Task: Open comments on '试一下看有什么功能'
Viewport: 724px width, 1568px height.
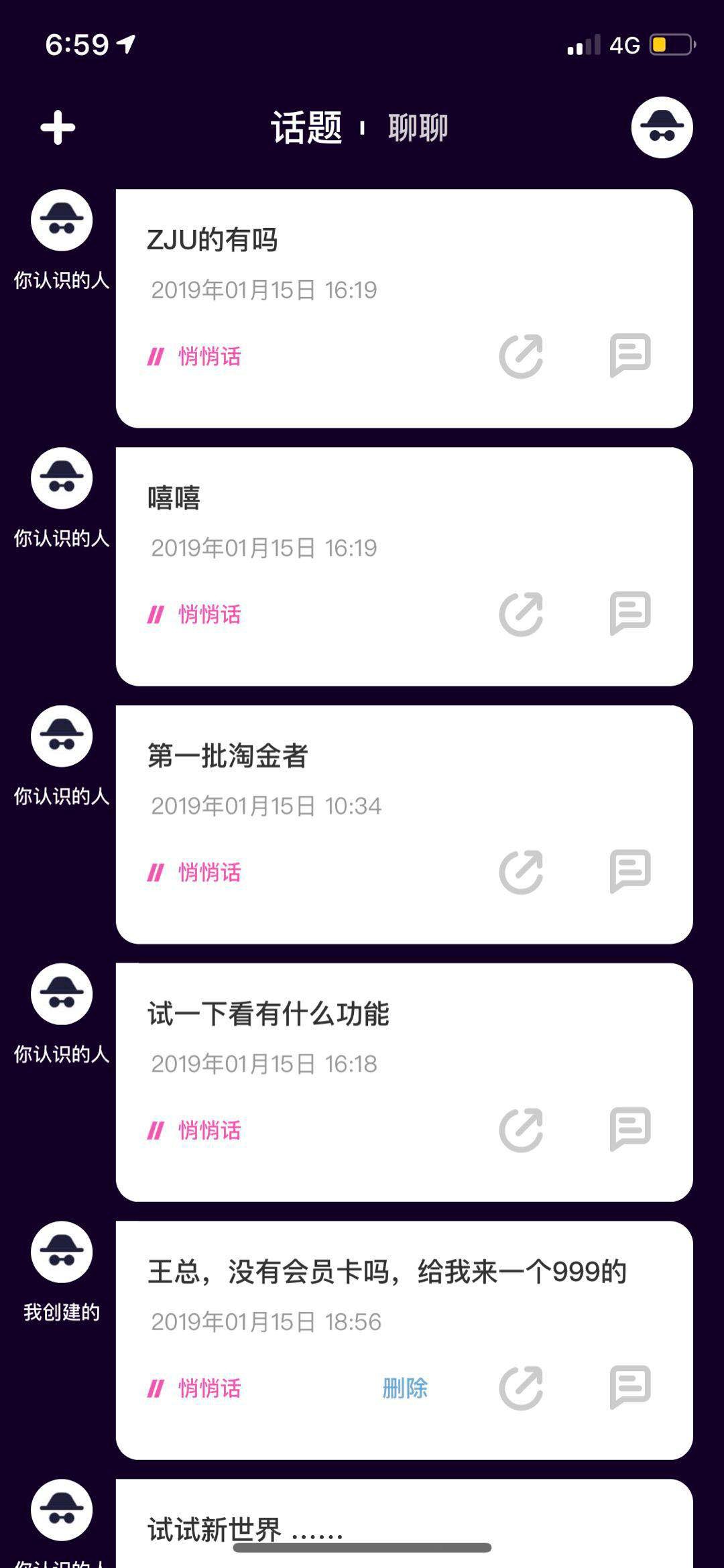Action: coord(630,1129)
